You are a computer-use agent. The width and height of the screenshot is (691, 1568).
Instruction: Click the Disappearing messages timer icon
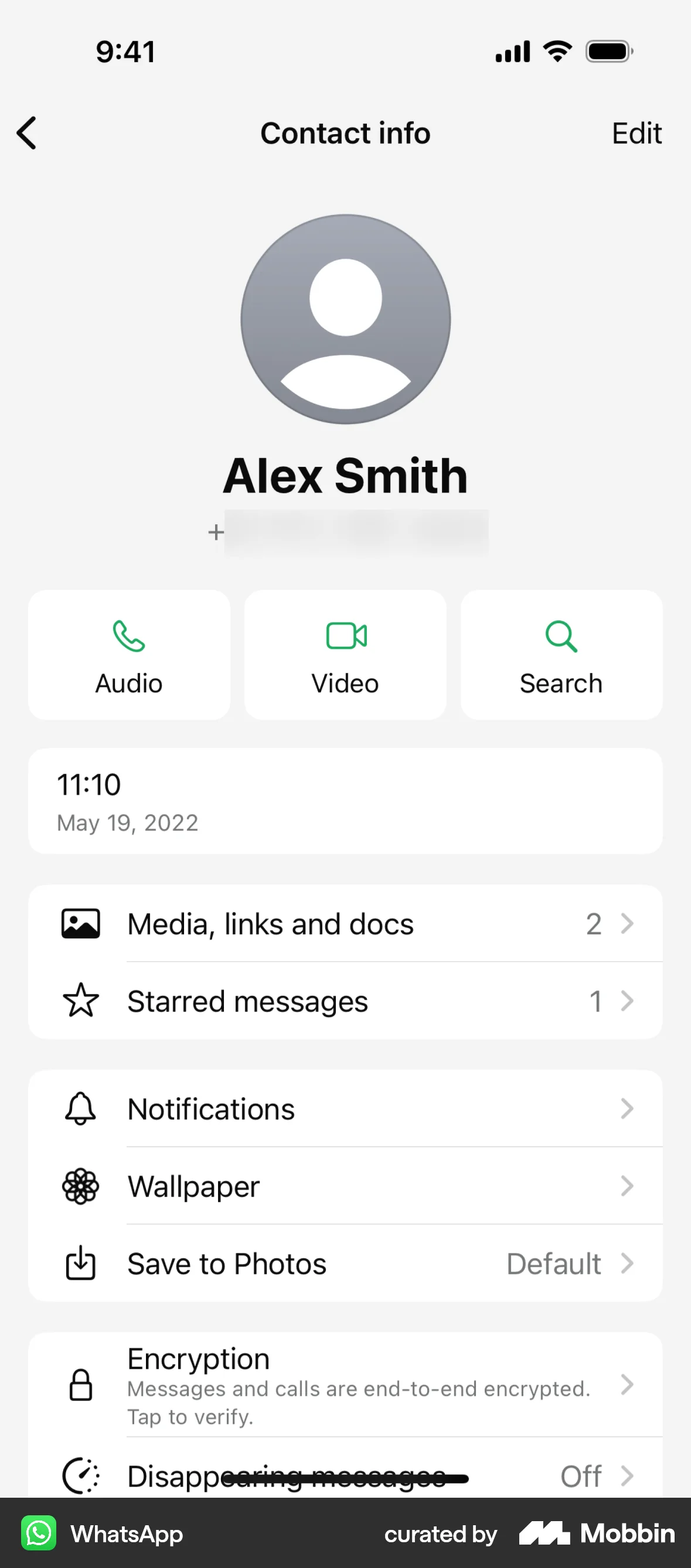81,1476
